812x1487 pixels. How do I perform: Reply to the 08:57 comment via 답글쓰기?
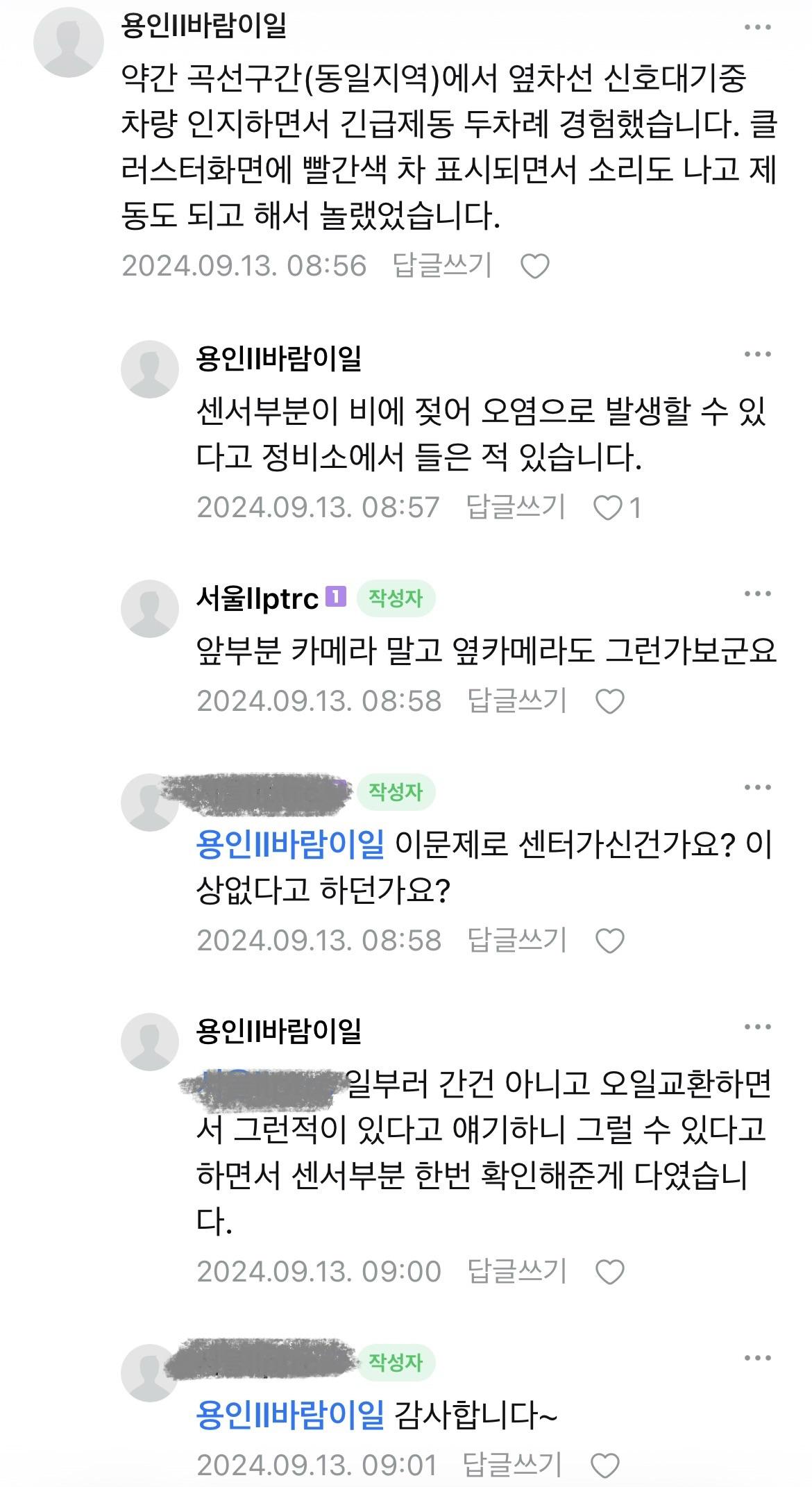coord(516,507)
